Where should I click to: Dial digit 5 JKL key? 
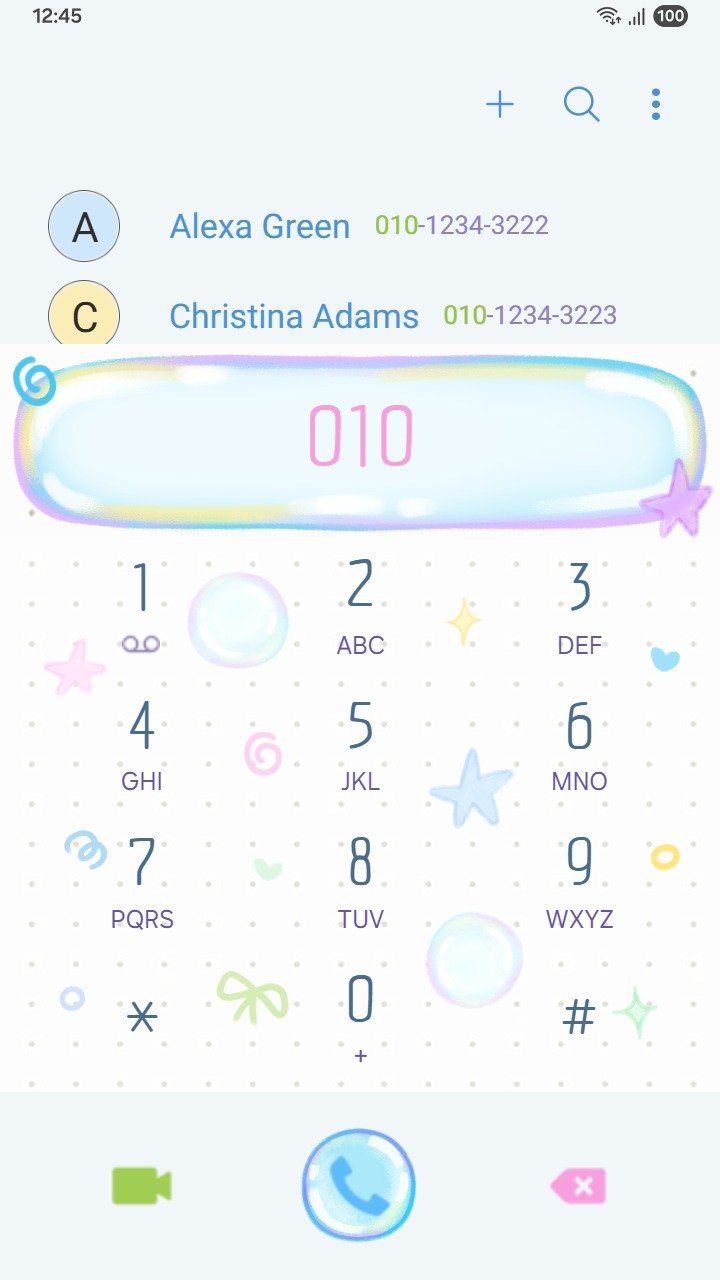point(360,744)
